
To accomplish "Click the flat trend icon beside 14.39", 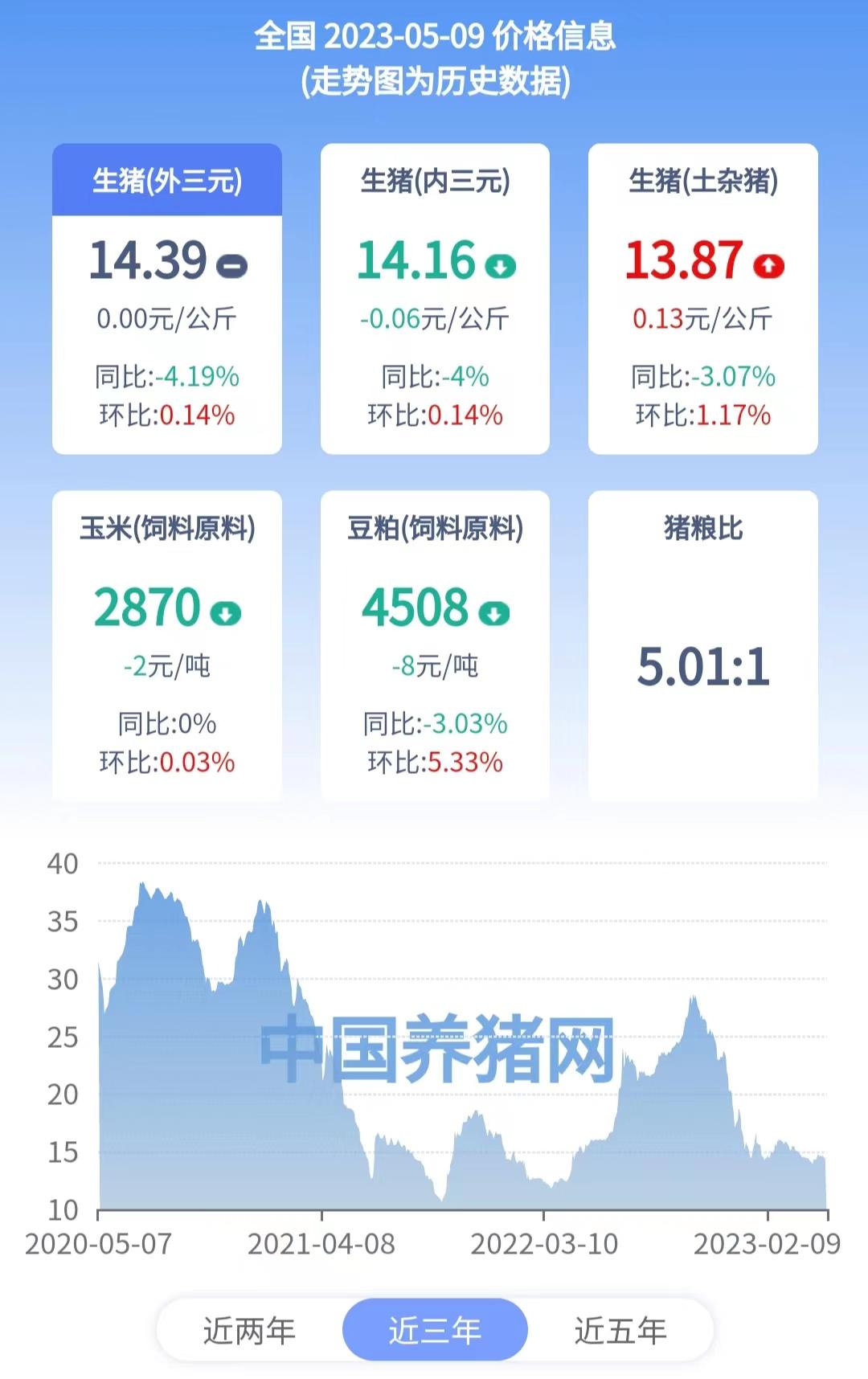I will (x=233, y=265).
